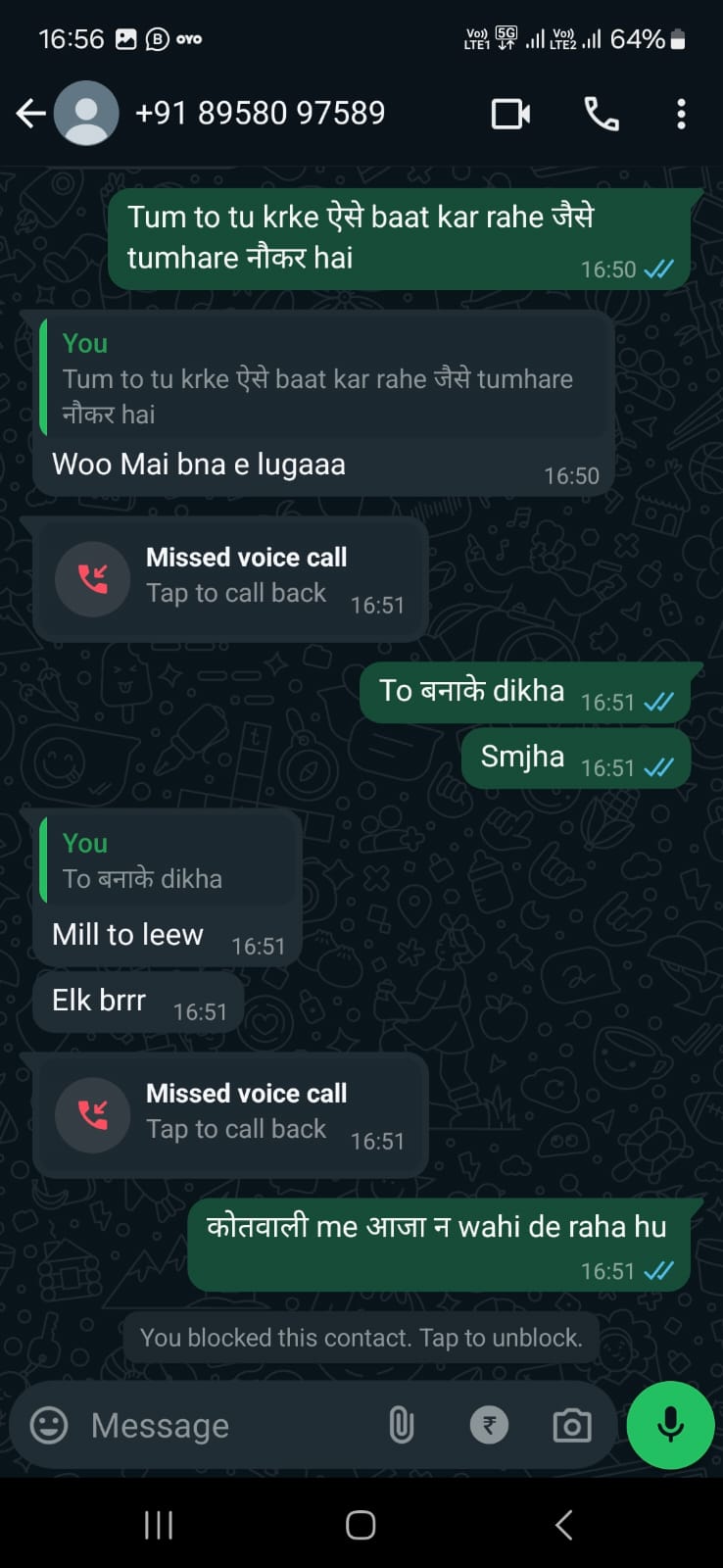Open rupee payment option
Viewport: 723px width, 1568px height.
pyautogui.click(x=489, y=1425)
